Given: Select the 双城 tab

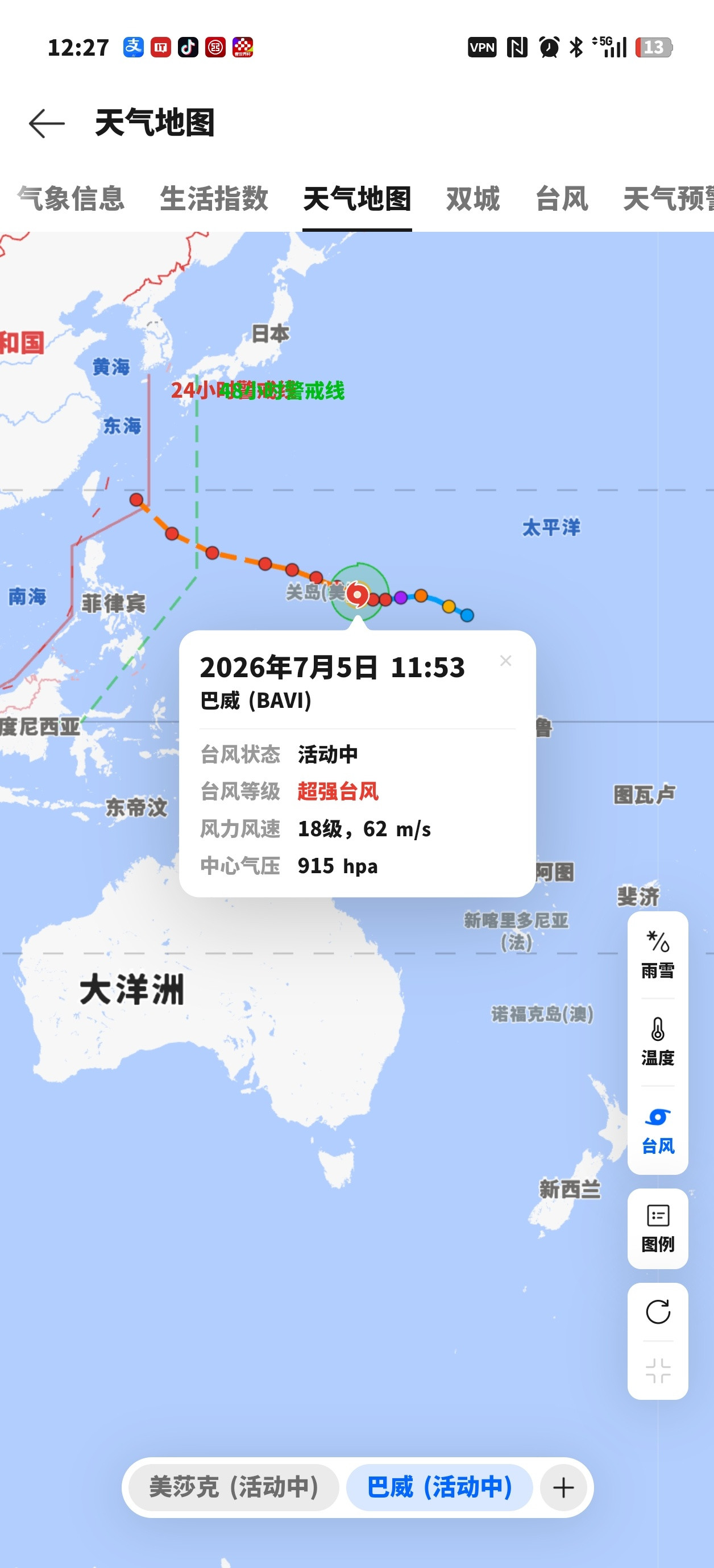Looking at the screenshot, I should [473, 198].
